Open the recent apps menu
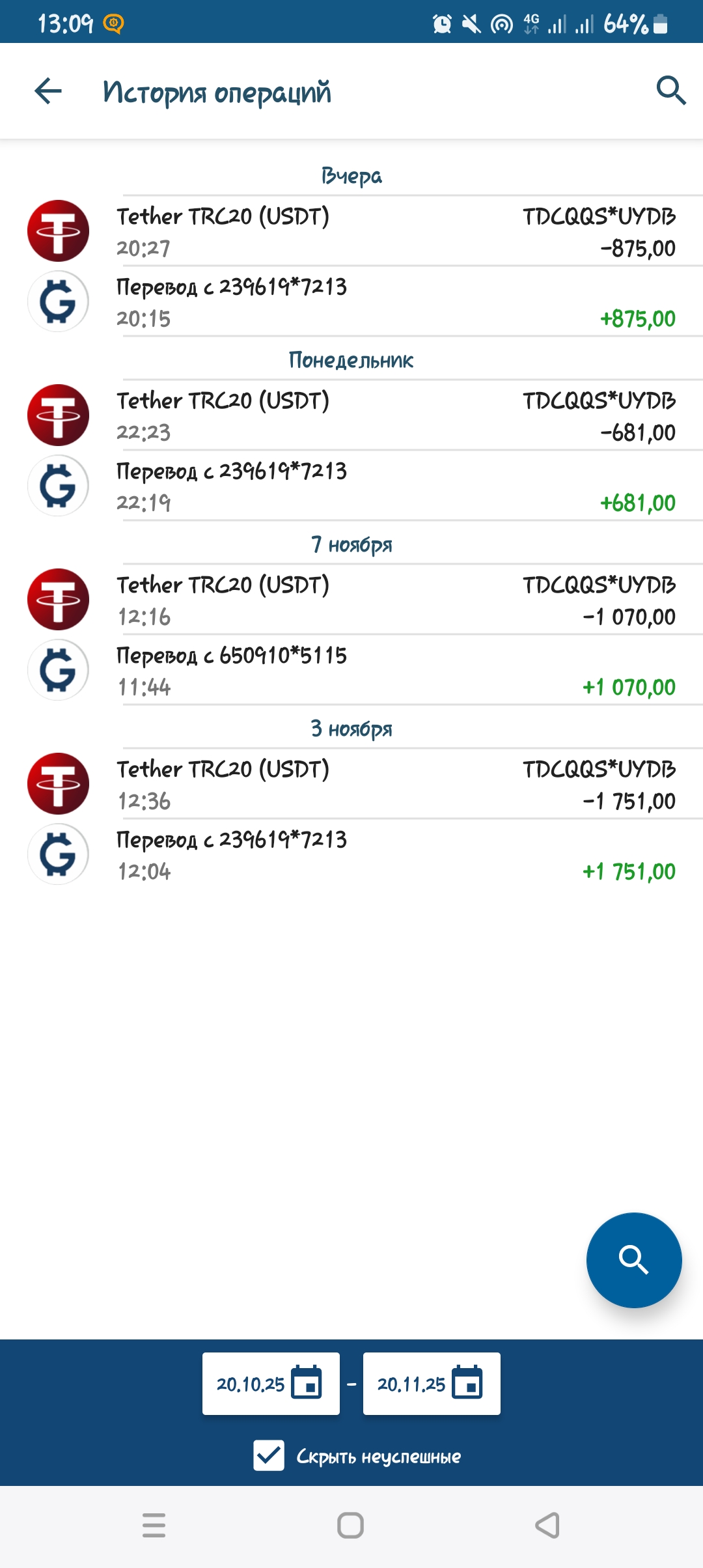This screenshot has width=703, height=1568. pyautogui.click(x=154, y=1525)
